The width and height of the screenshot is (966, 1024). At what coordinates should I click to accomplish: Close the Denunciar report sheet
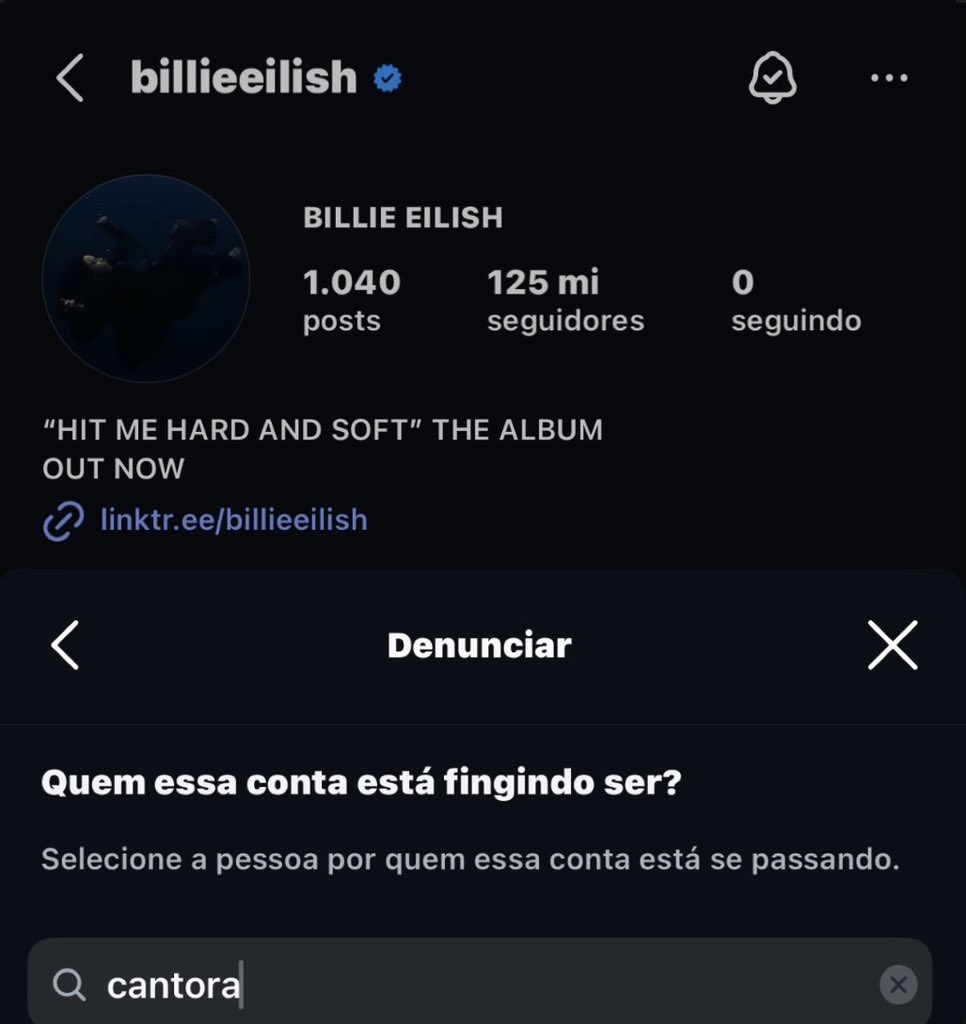click(x=892, y=645)
